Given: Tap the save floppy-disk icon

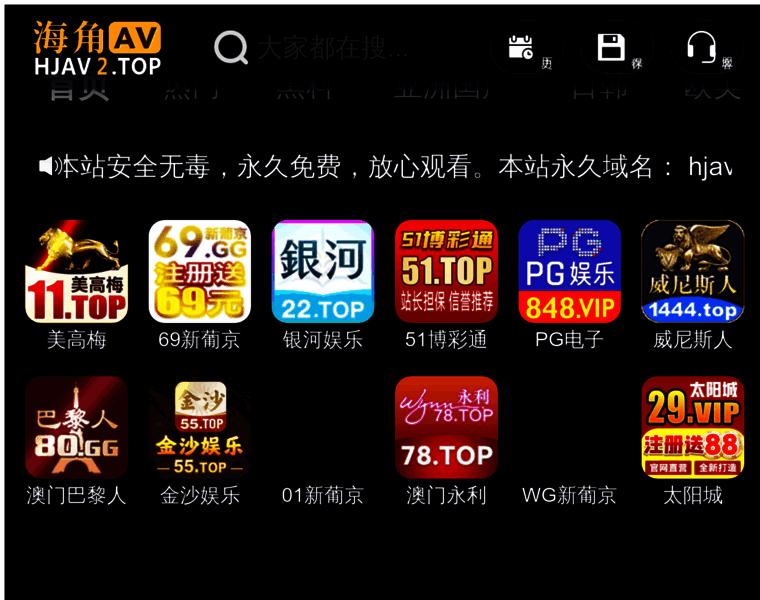Looking at the screenshot, I should pyautogui.click(x=611, y=47).
